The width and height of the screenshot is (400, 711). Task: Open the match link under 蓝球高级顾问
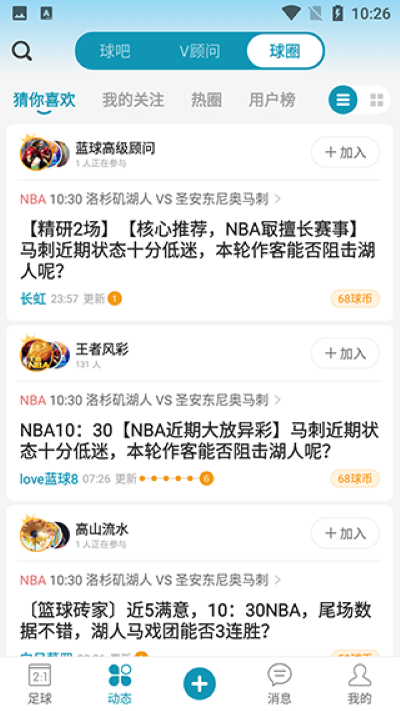coord(151,199)
